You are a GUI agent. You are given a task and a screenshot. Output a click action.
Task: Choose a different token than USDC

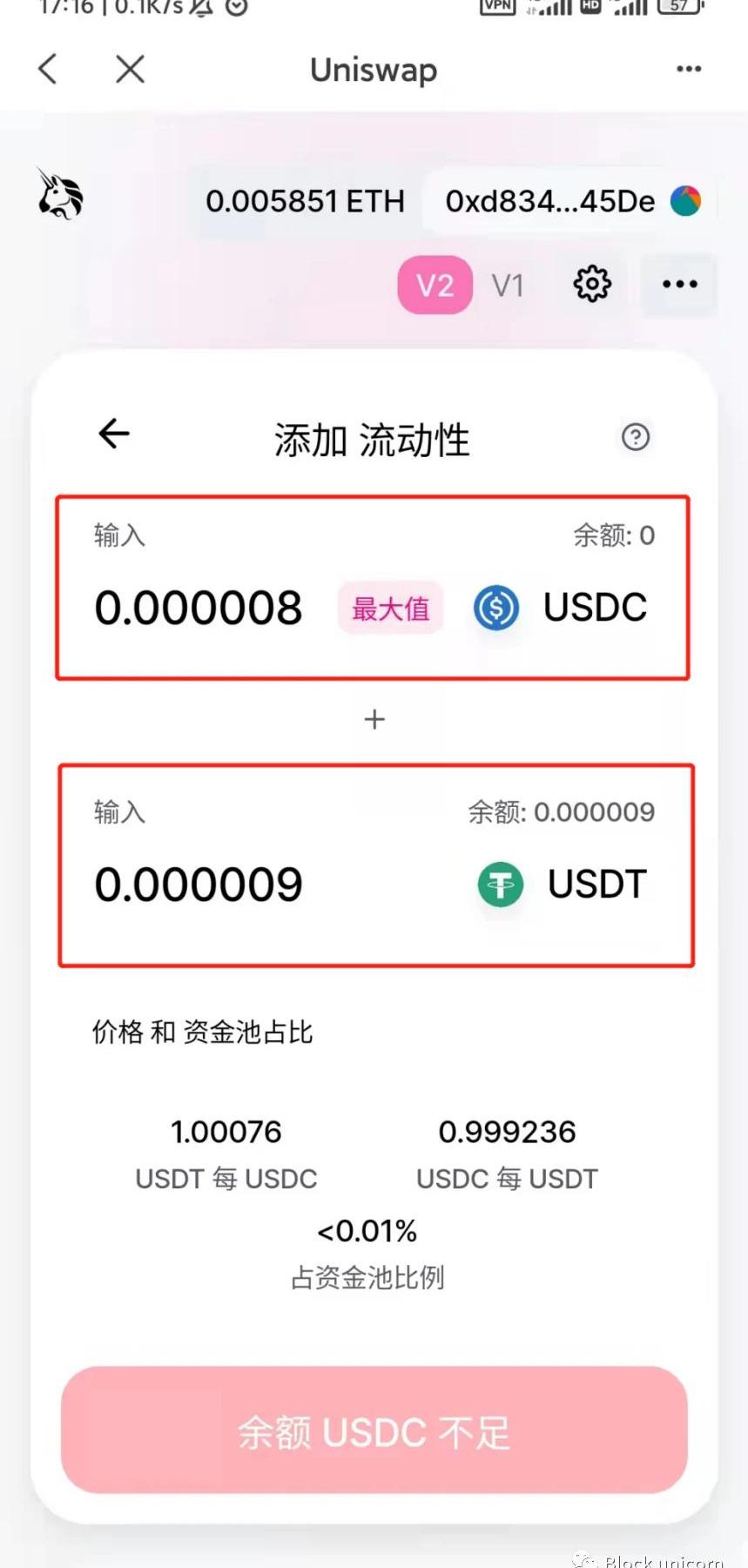(x=561, y=608)
